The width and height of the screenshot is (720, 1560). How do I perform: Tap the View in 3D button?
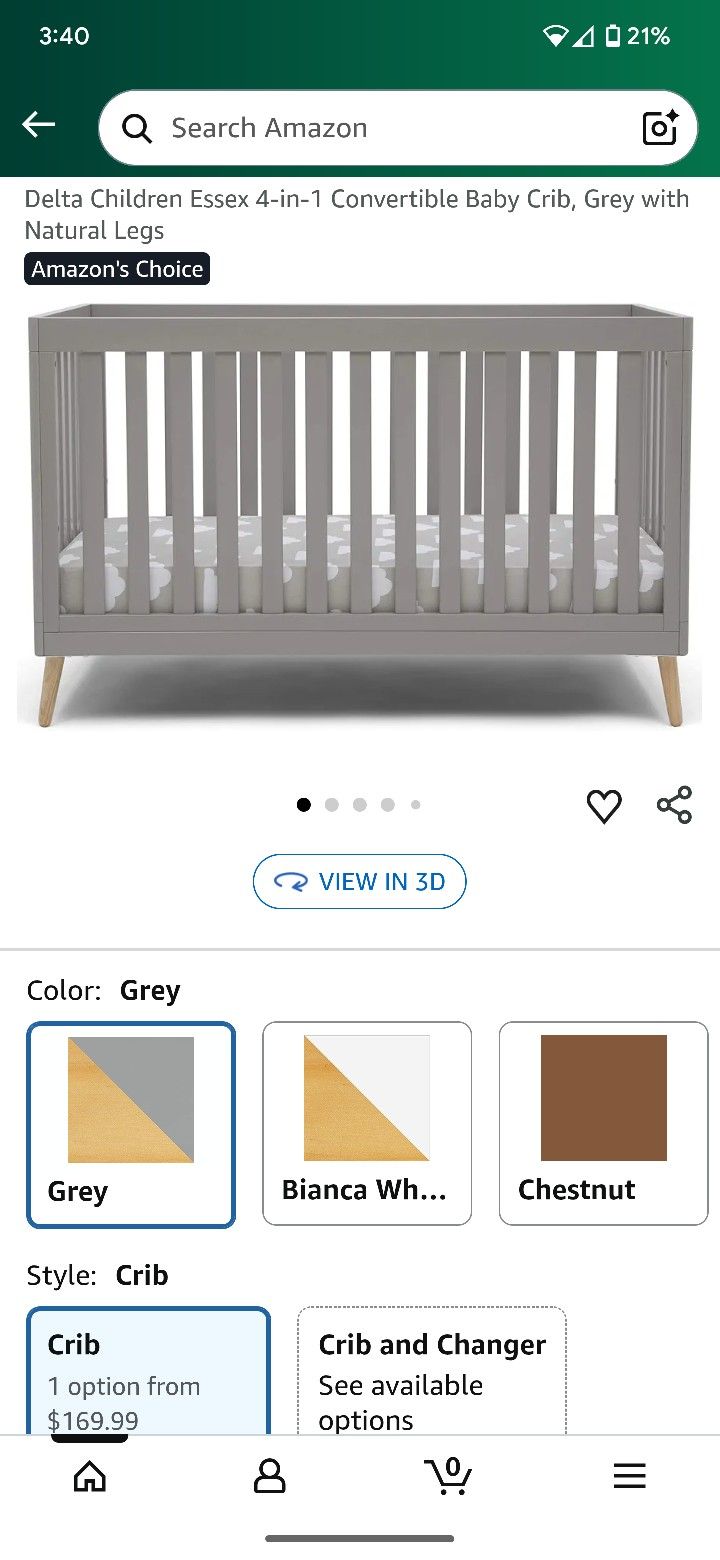(x=359, y=881)
